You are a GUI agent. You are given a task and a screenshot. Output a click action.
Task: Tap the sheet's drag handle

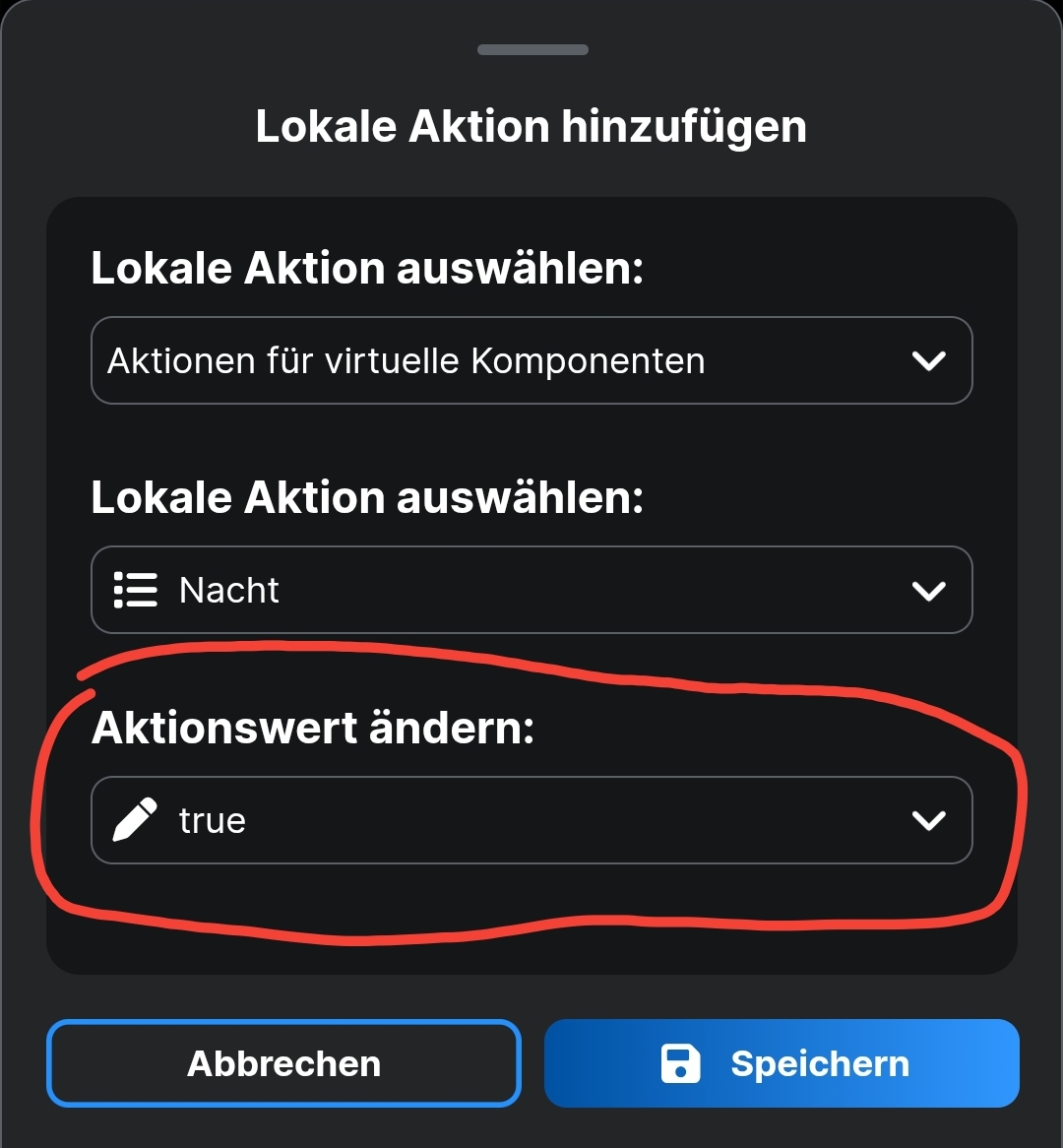(x=532, y=49)
